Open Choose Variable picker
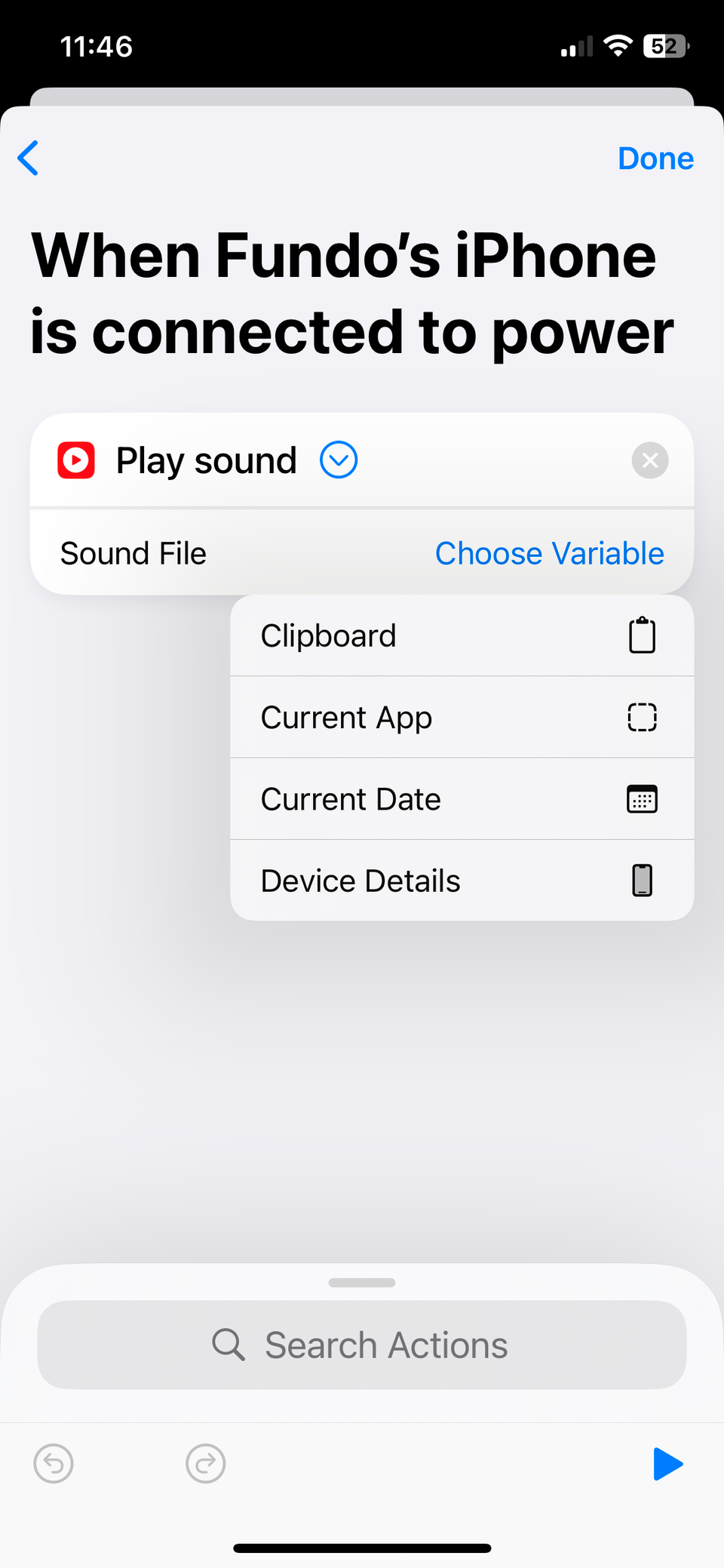This screenshot has height=1568, width=724. [549, 553]
